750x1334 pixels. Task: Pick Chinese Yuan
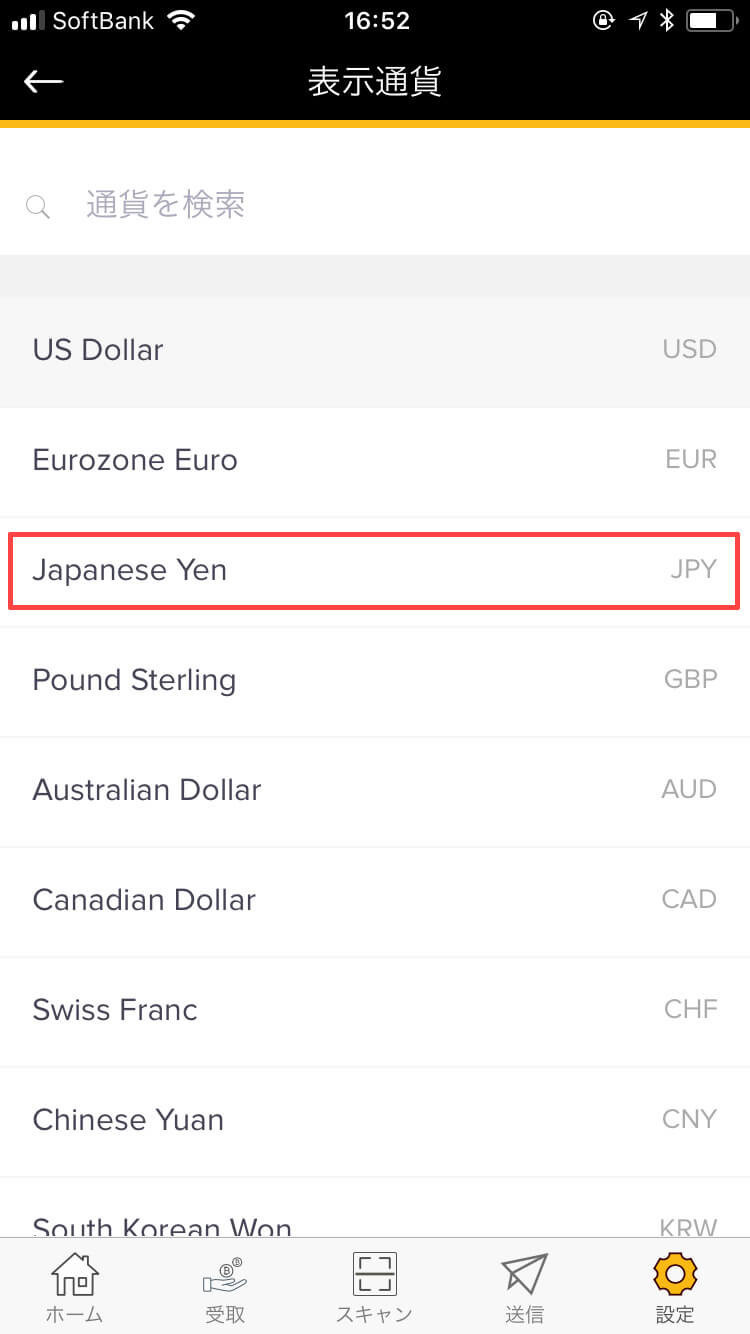click(x=375, y=1121)
